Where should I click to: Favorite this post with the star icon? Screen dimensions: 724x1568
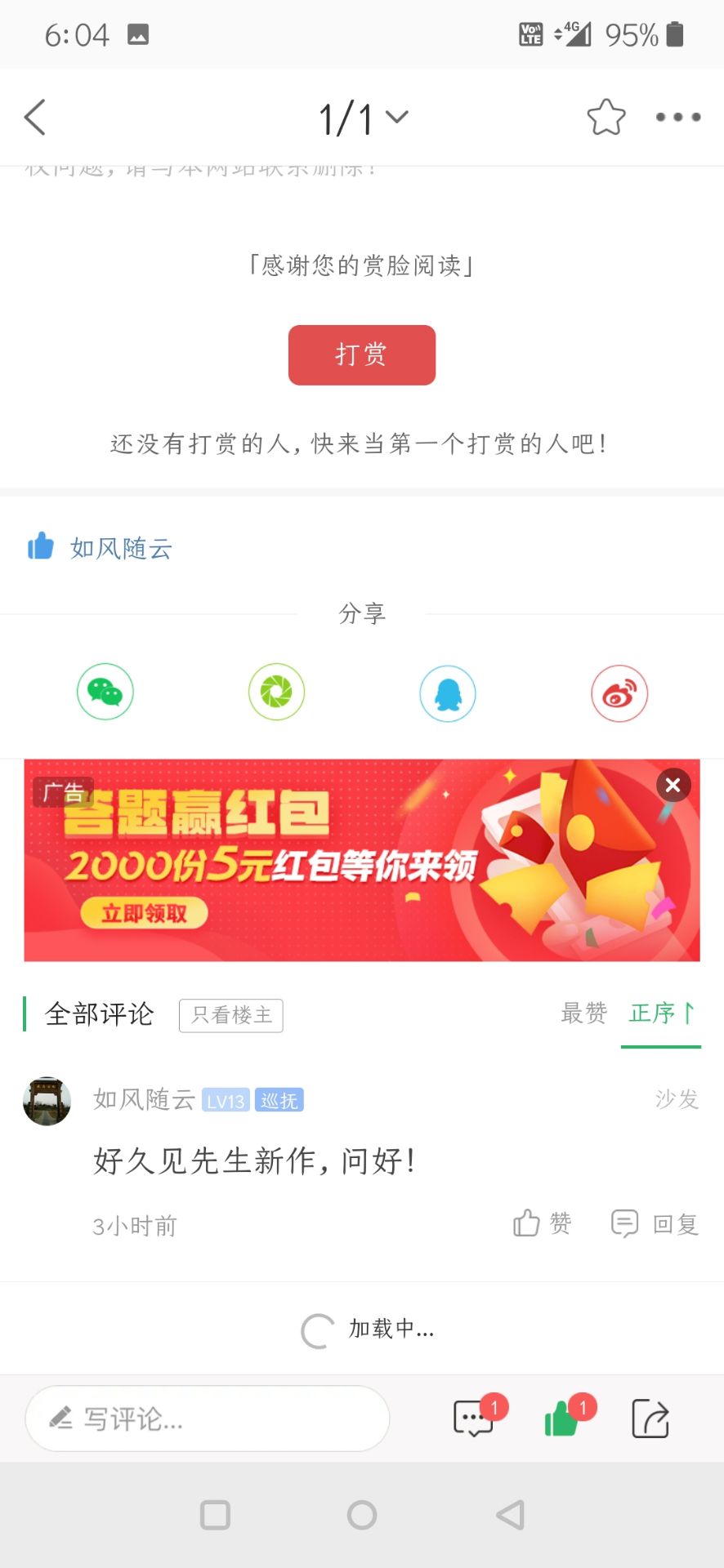(x=606, y=118)
